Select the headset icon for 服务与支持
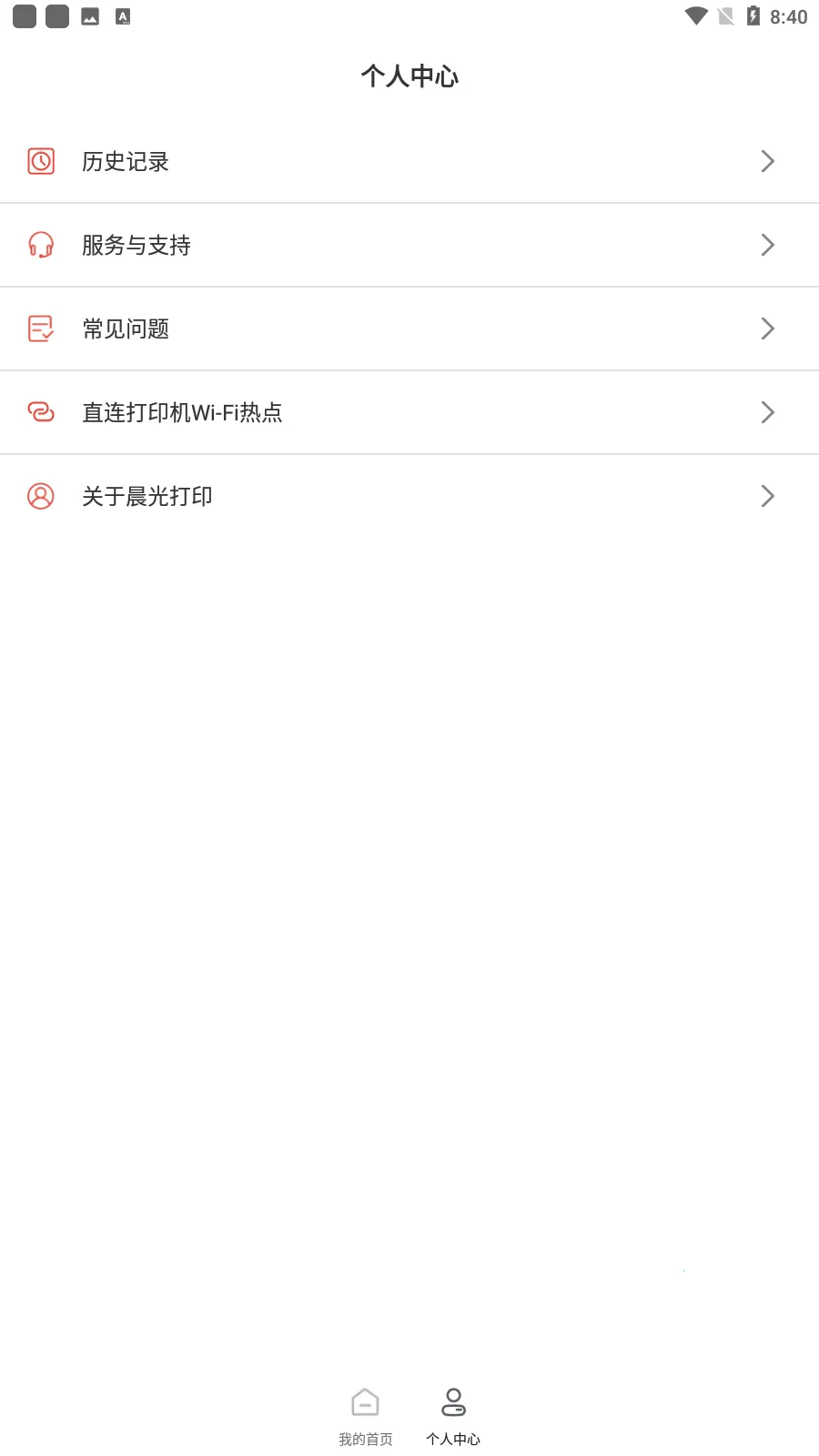819x1456 pixels. (41, 245)
